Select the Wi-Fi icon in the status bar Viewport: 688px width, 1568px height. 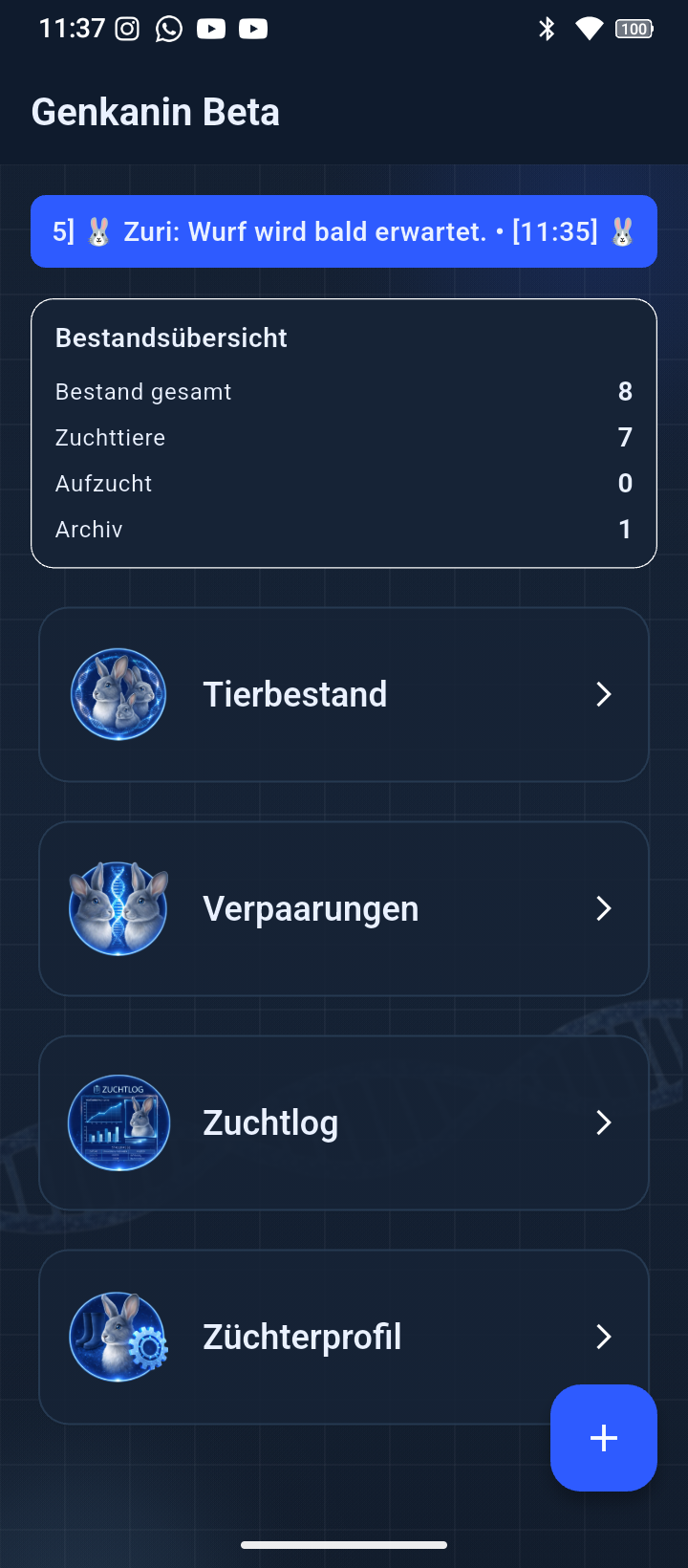pyautogui.click(x=589, y=29)
